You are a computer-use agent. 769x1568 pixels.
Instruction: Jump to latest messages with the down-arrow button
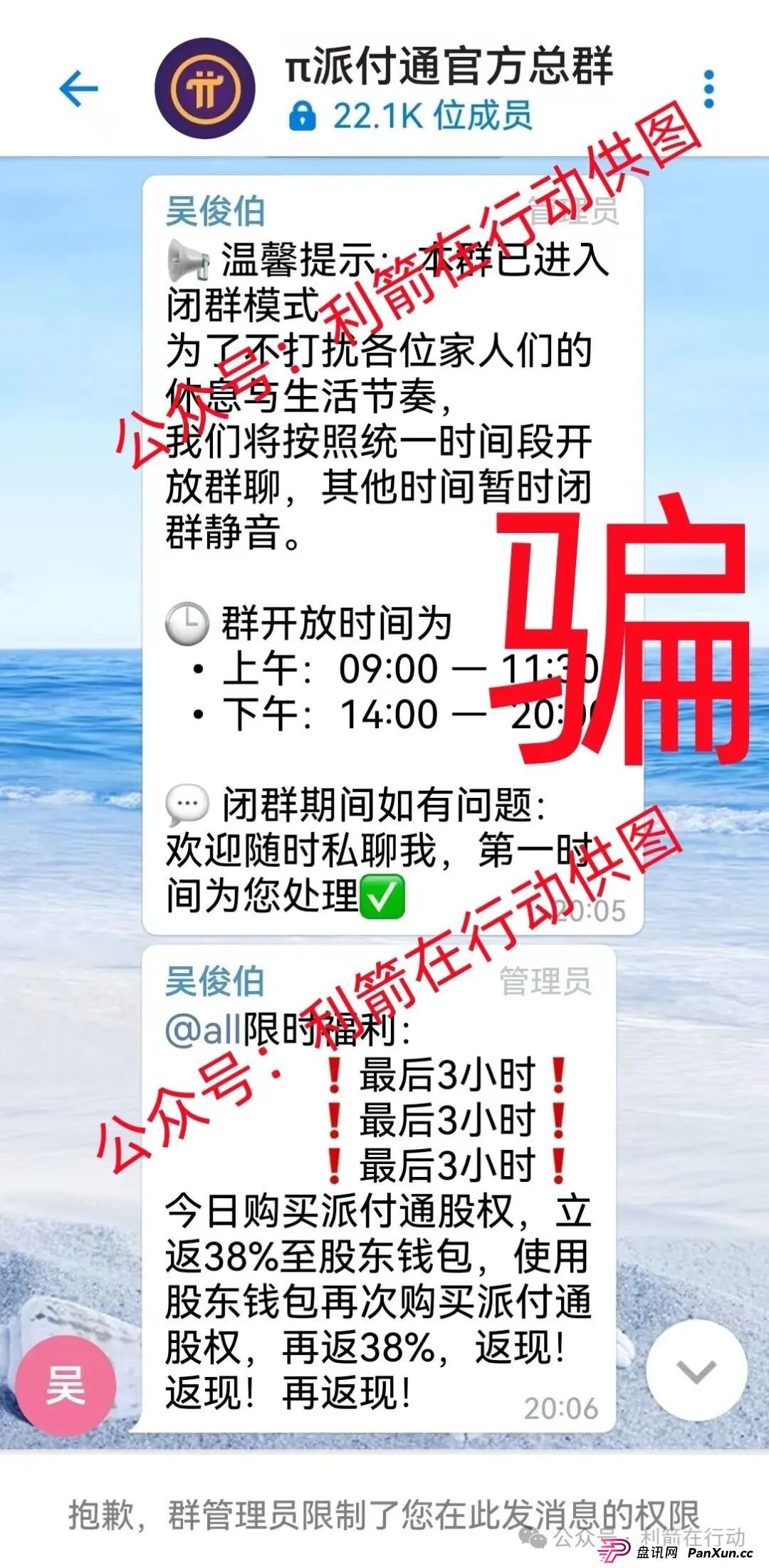pos(696,1370)
